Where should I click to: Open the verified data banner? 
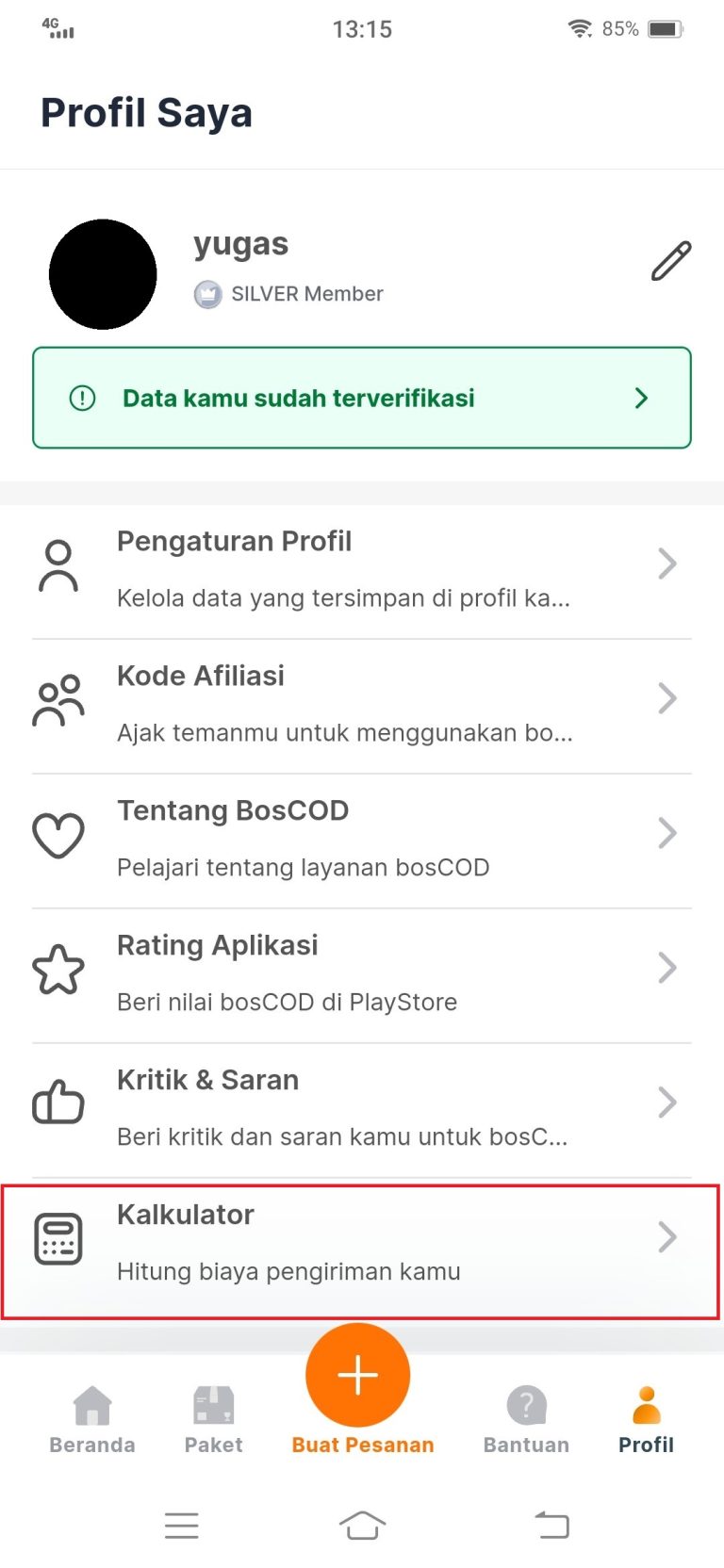[362, 398]
